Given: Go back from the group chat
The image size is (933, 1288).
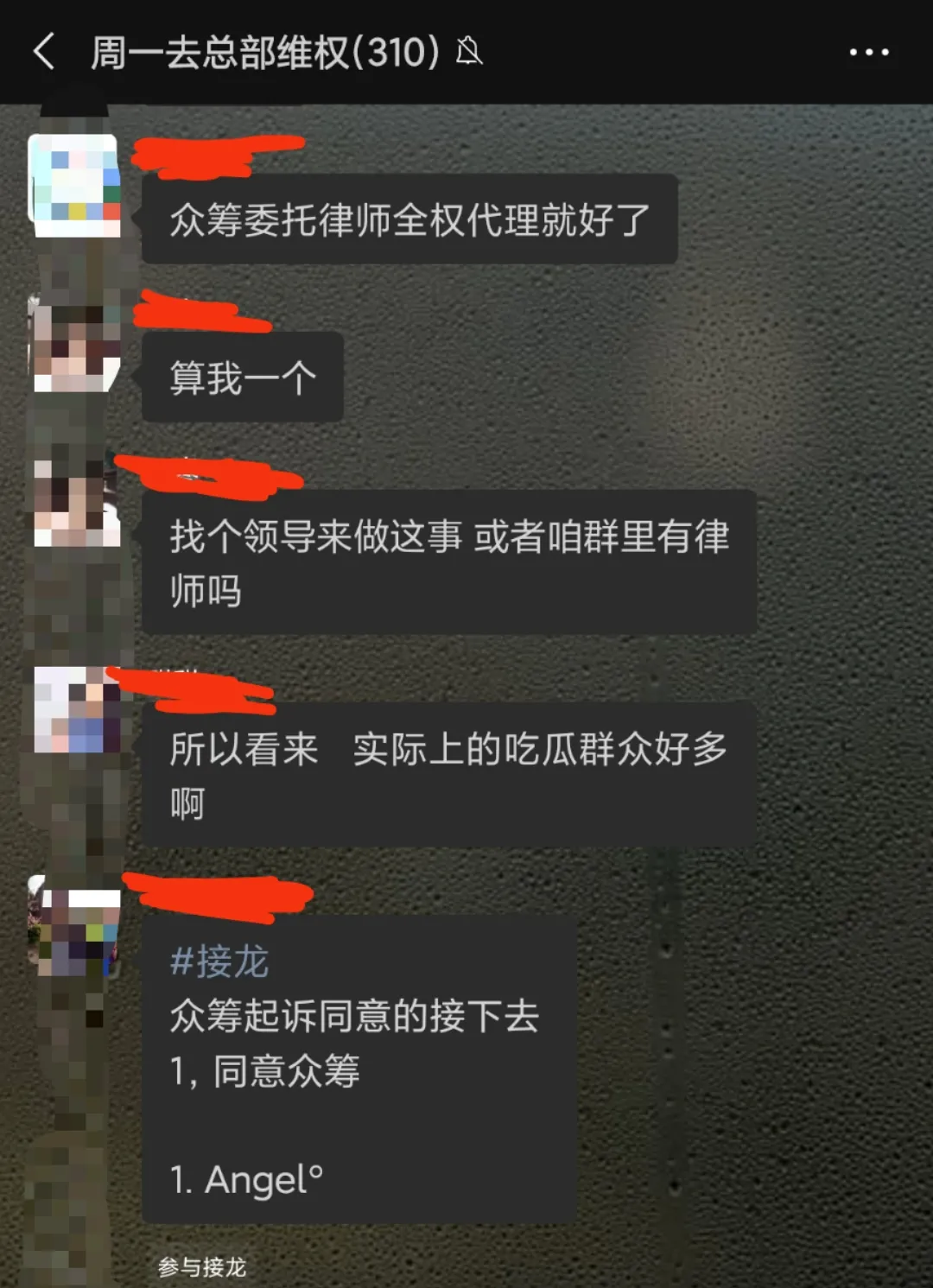Looking at the screenshot, I should coord(45,53).
